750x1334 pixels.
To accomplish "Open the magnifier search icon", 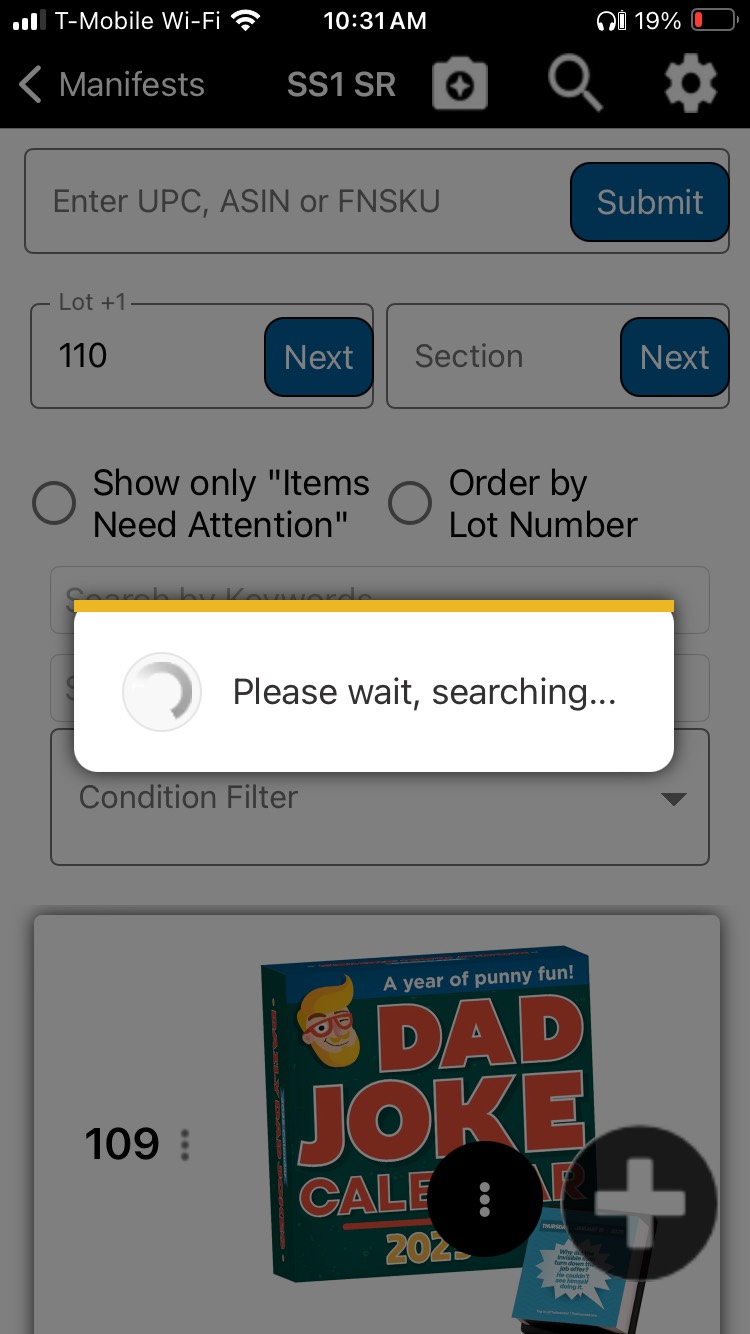I will click(x=575, y=85).
